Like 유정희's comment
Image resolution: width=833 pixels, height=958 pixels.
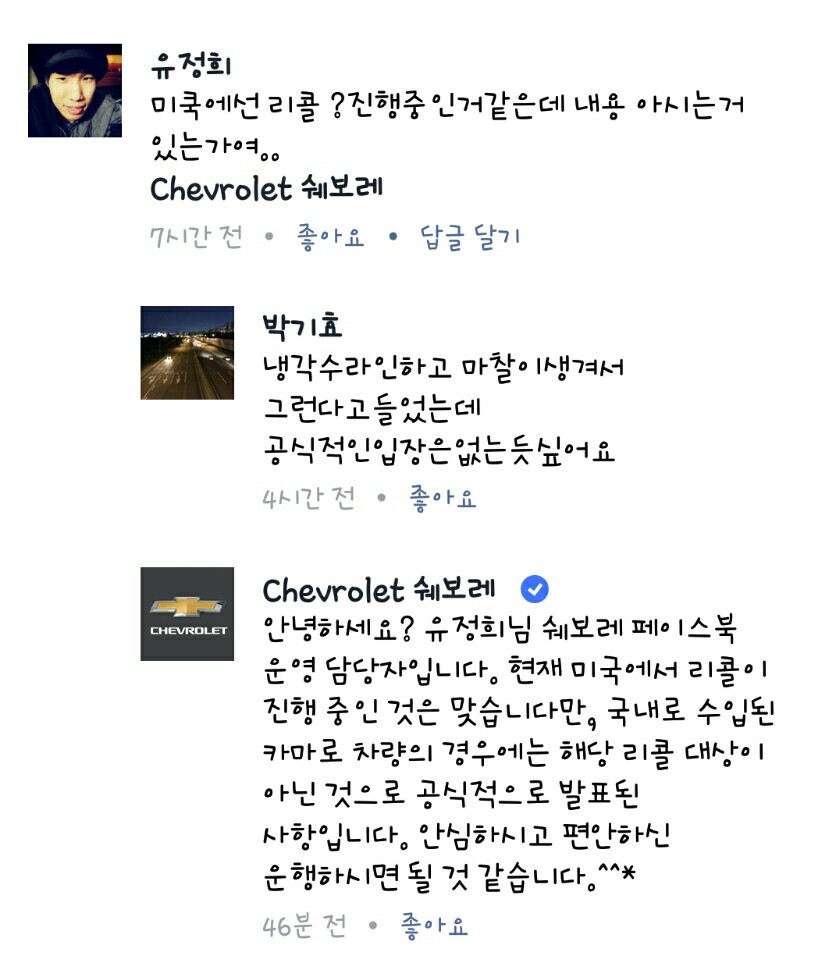point(330,237)
